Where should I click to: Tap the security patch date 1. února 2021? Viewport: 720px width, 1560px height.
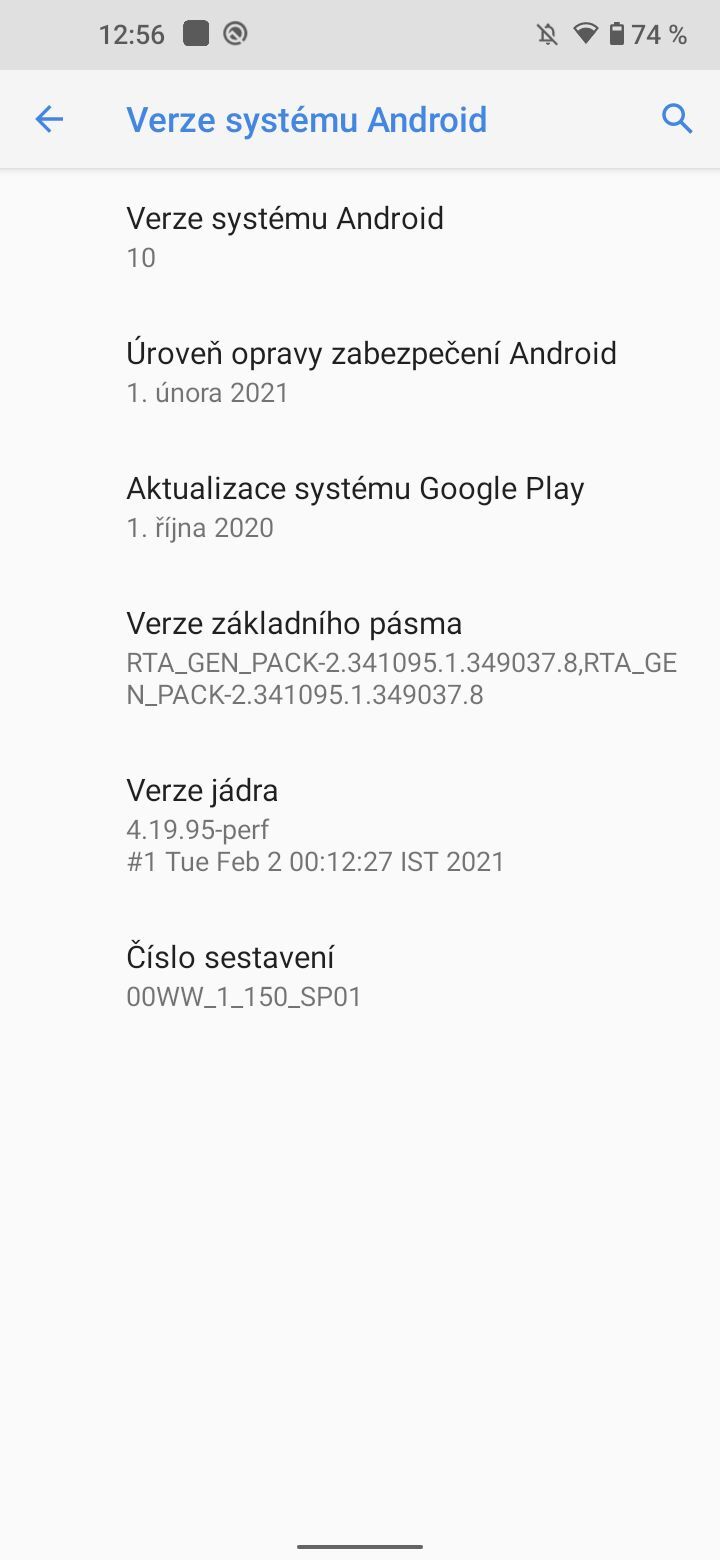(x=206, y=392)
